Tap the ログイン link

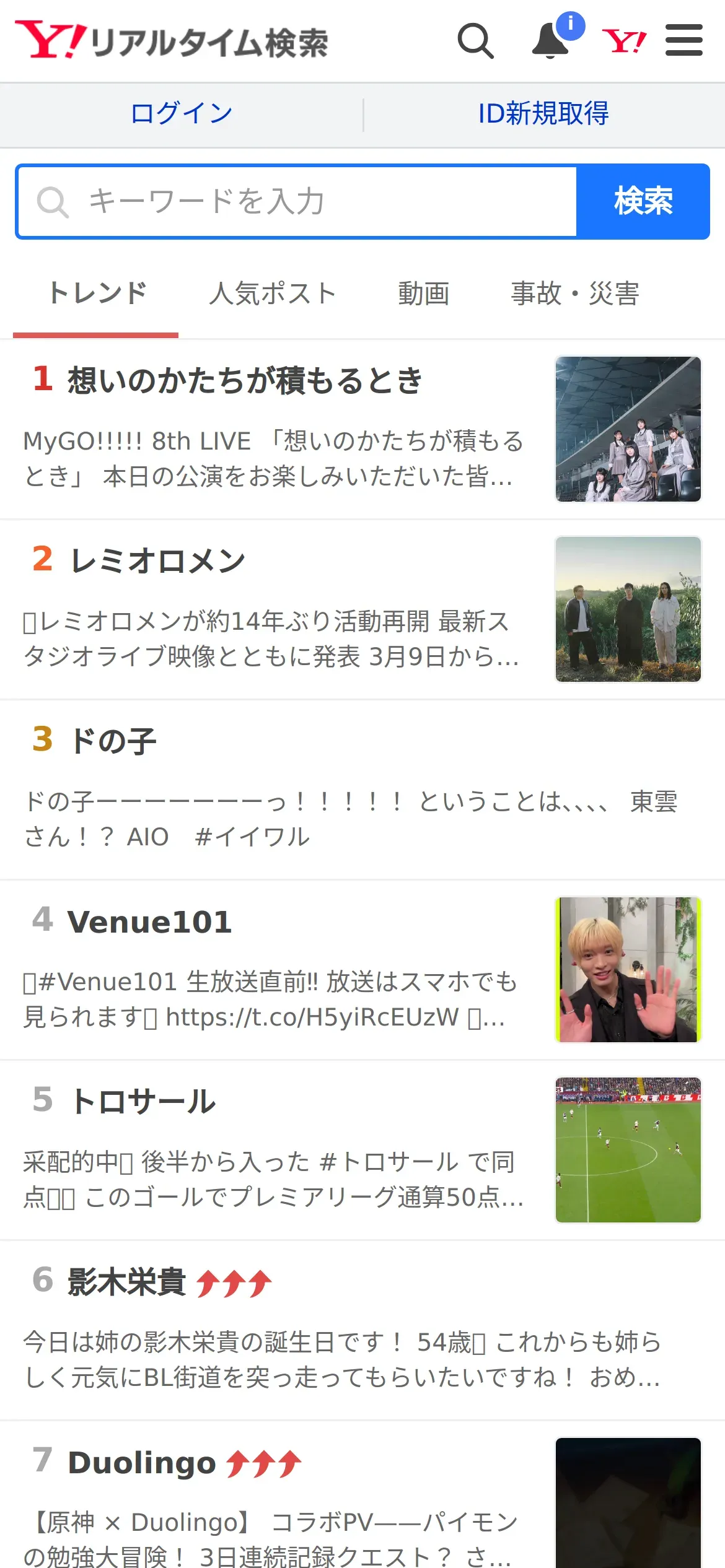point(181,114)
